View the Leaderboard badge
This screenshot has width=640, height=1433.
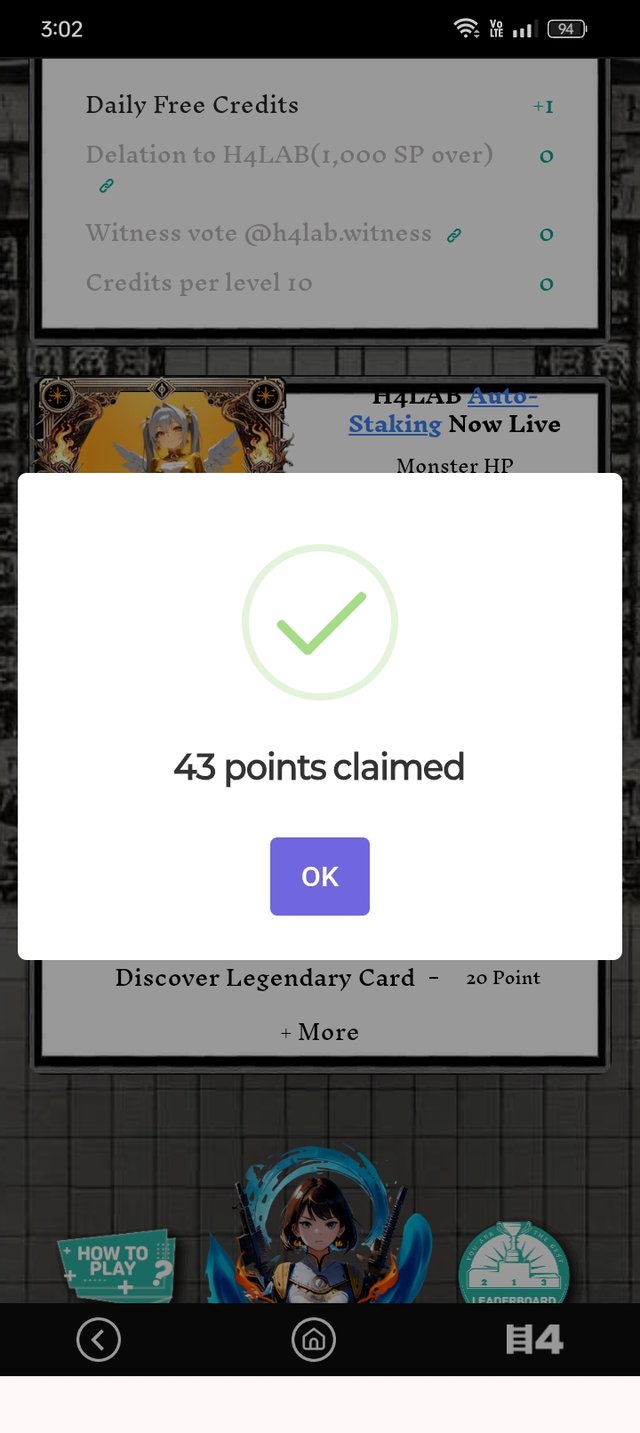(x=513, y=1265)
